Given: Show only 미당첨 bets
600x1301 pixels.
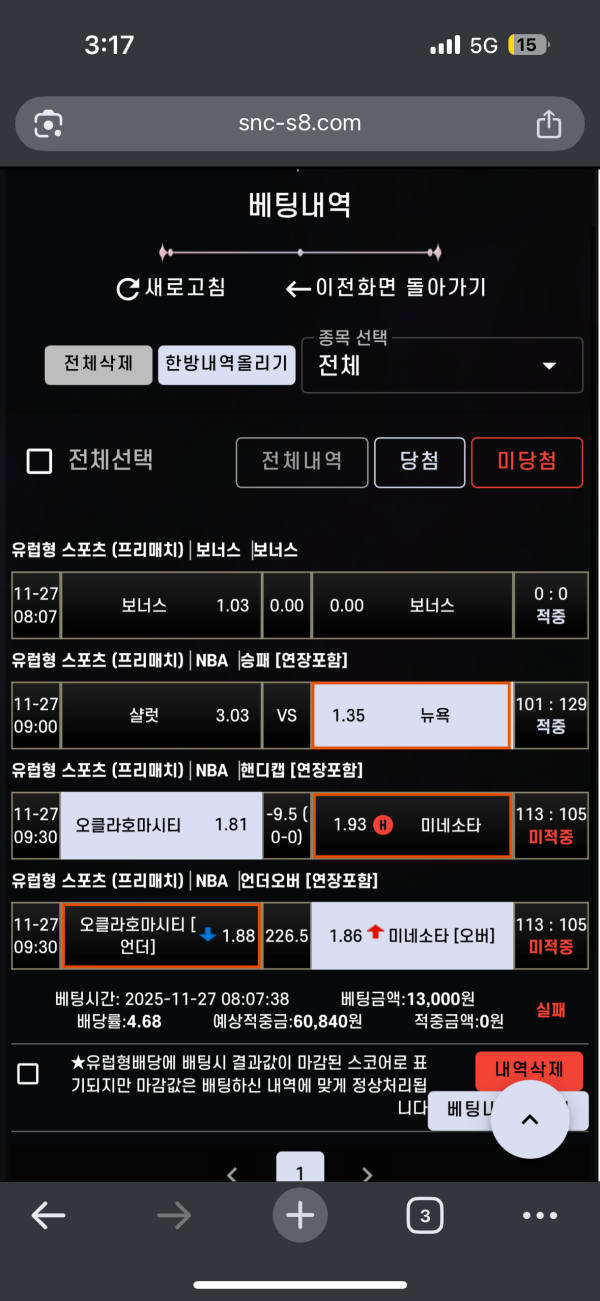Looking at the screenshot, I should (527, 461).
